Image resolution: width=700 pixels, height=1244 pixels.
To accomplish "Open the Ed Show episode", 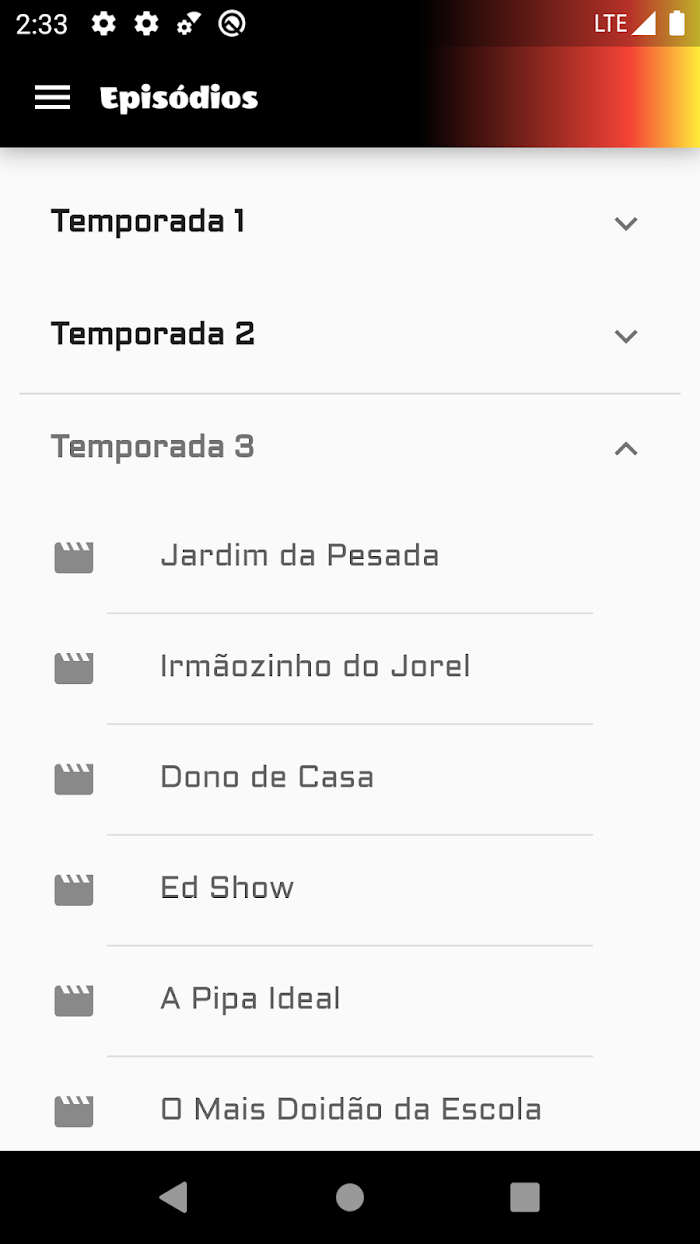I will click(350, 889).
